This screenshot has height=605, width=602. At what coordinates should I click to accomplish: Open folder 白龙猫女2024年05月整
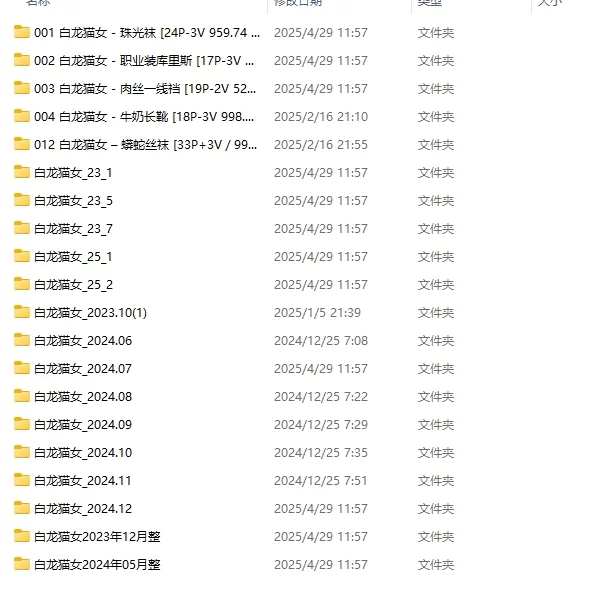coord(97,565)
